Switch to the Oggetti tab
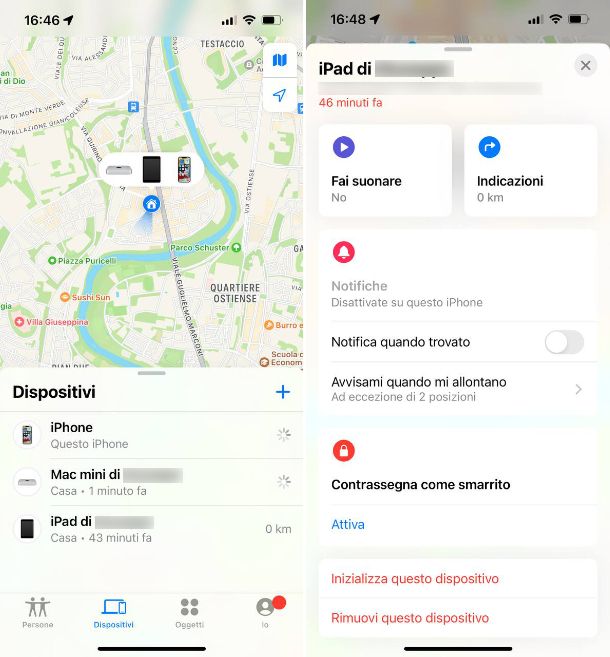This screenshot has height=657, width=610. pos(189,611)
